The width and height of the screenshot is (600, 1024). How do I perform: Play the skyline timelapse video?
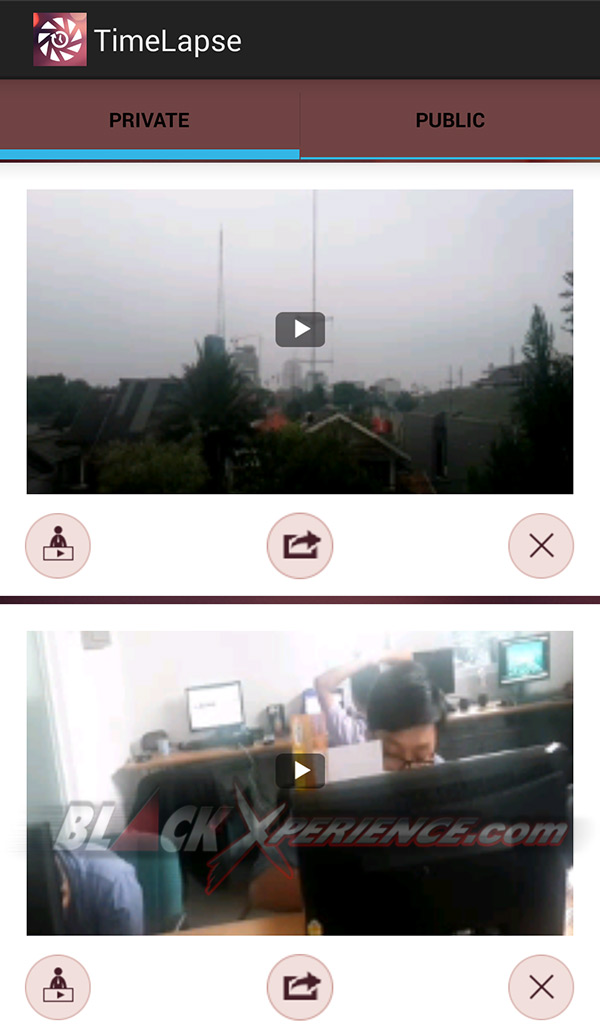300,329
